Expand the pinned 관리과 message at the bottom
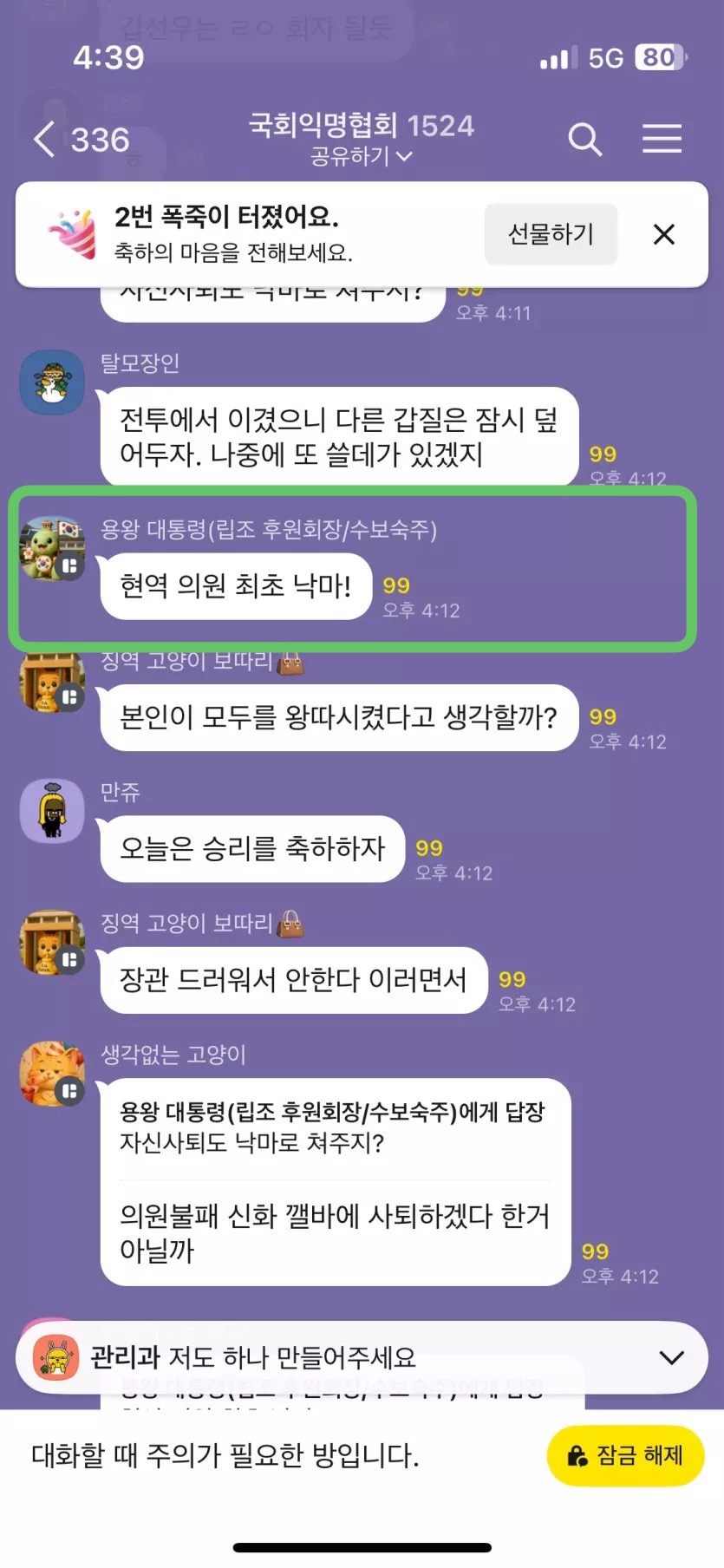 (672, 1357)
